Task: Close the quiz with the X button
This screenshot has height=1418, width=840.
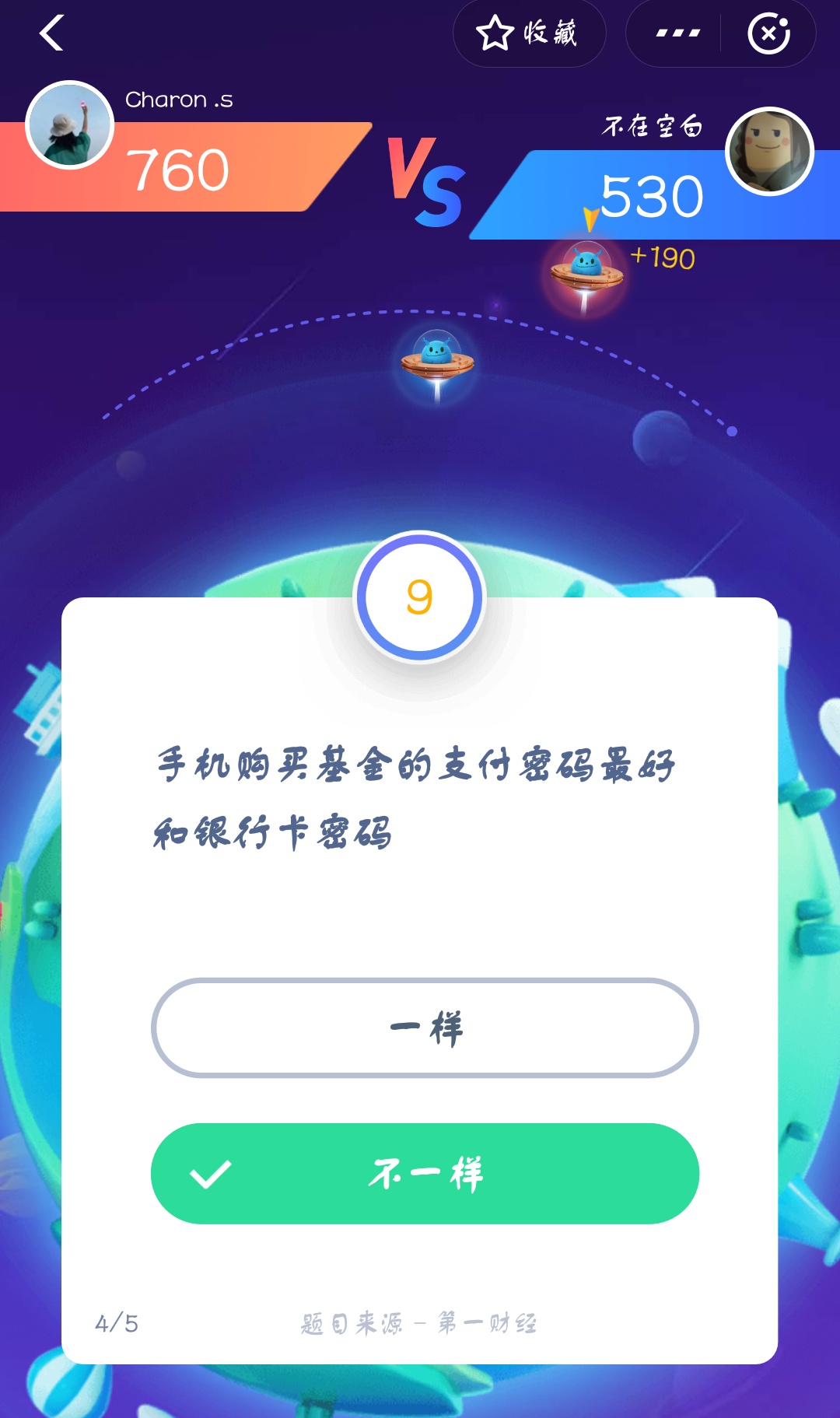Action: point(769,33)
